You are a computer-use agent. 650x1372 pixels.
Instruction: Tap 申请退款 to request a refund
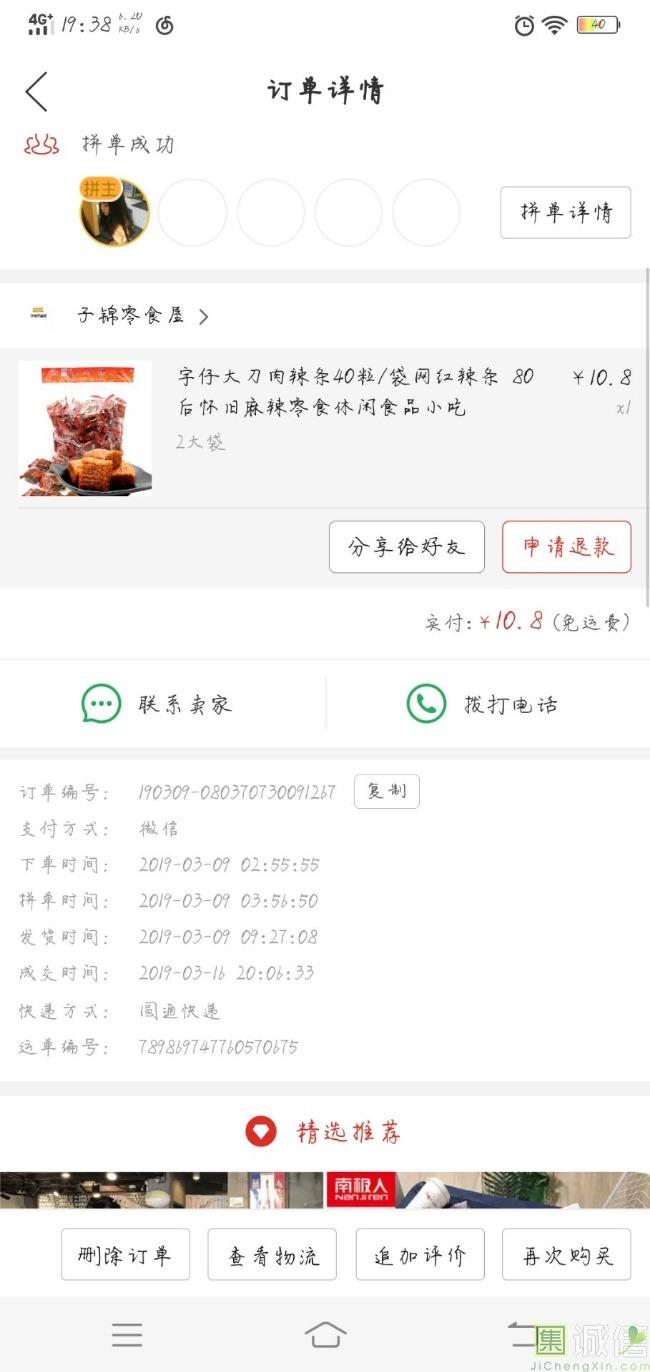tap(566, 547)
